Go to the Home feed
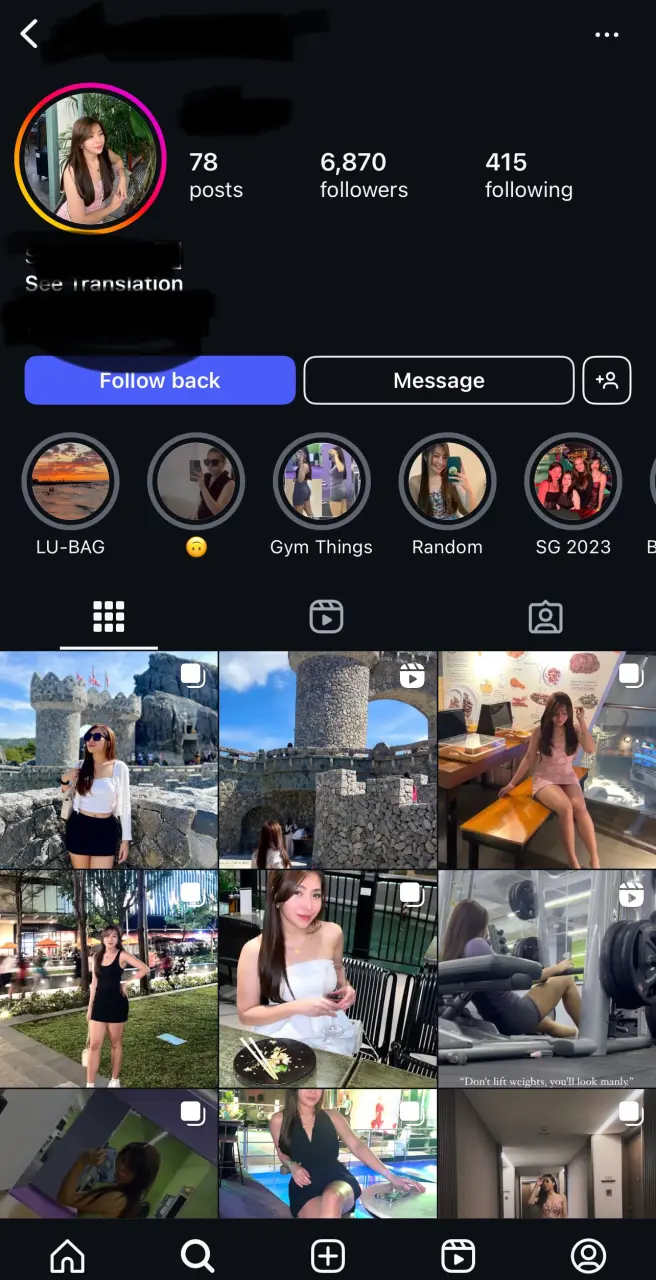 (x=67, y=1255)
